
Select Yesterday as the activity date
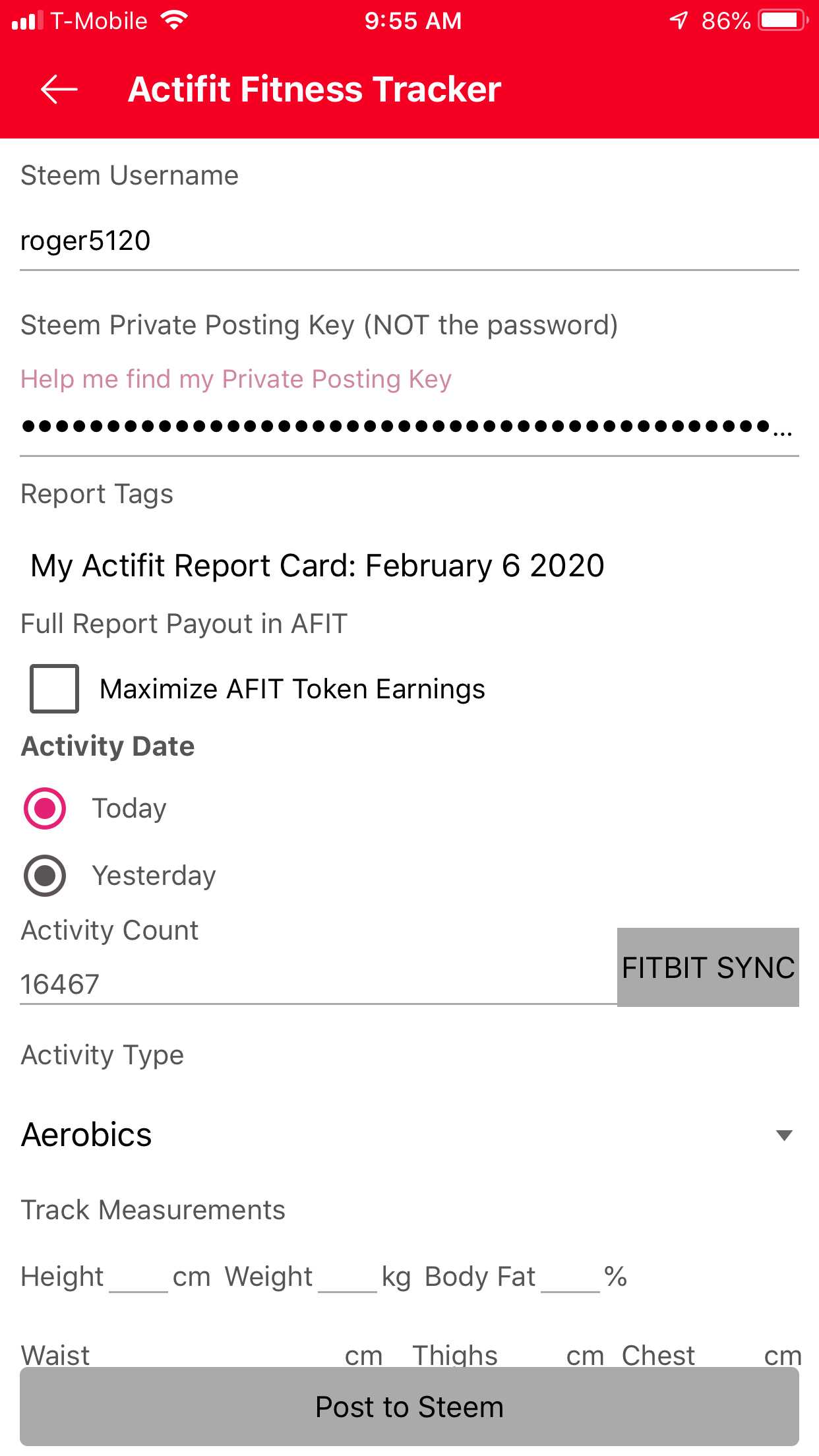tap(45, 876)
